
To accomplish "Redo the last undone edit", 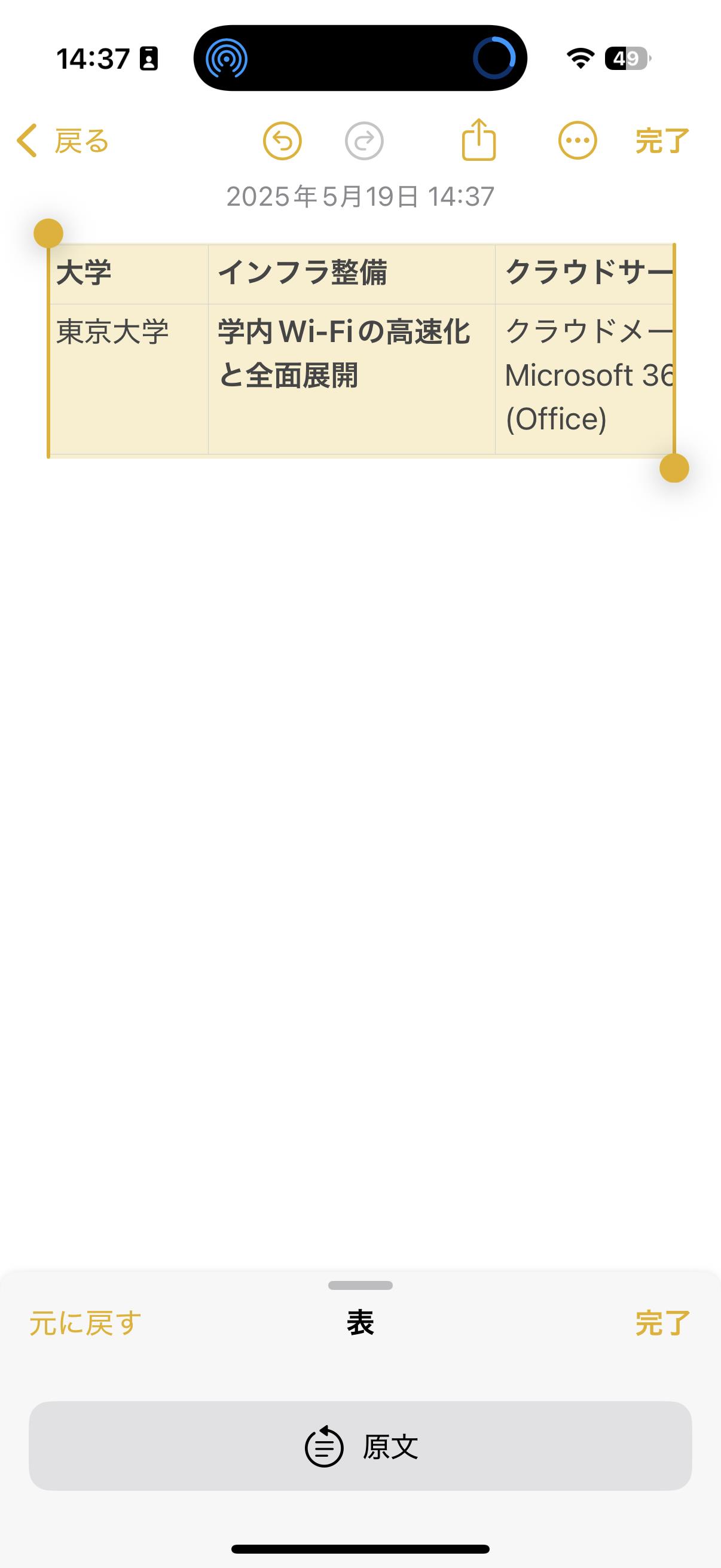I will pos(364,141).
